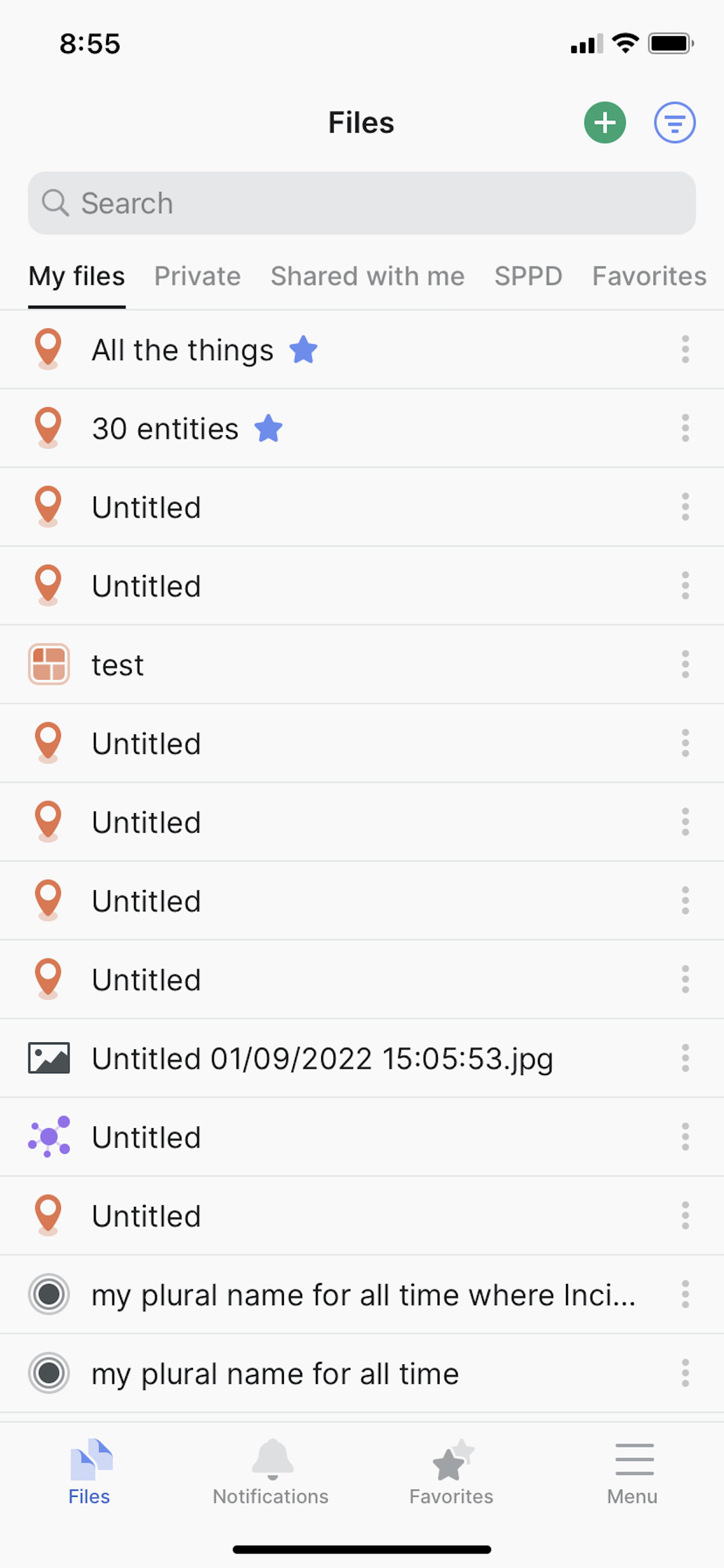
Task: Open the 30 entities file
Action: [x=362, y=428]
